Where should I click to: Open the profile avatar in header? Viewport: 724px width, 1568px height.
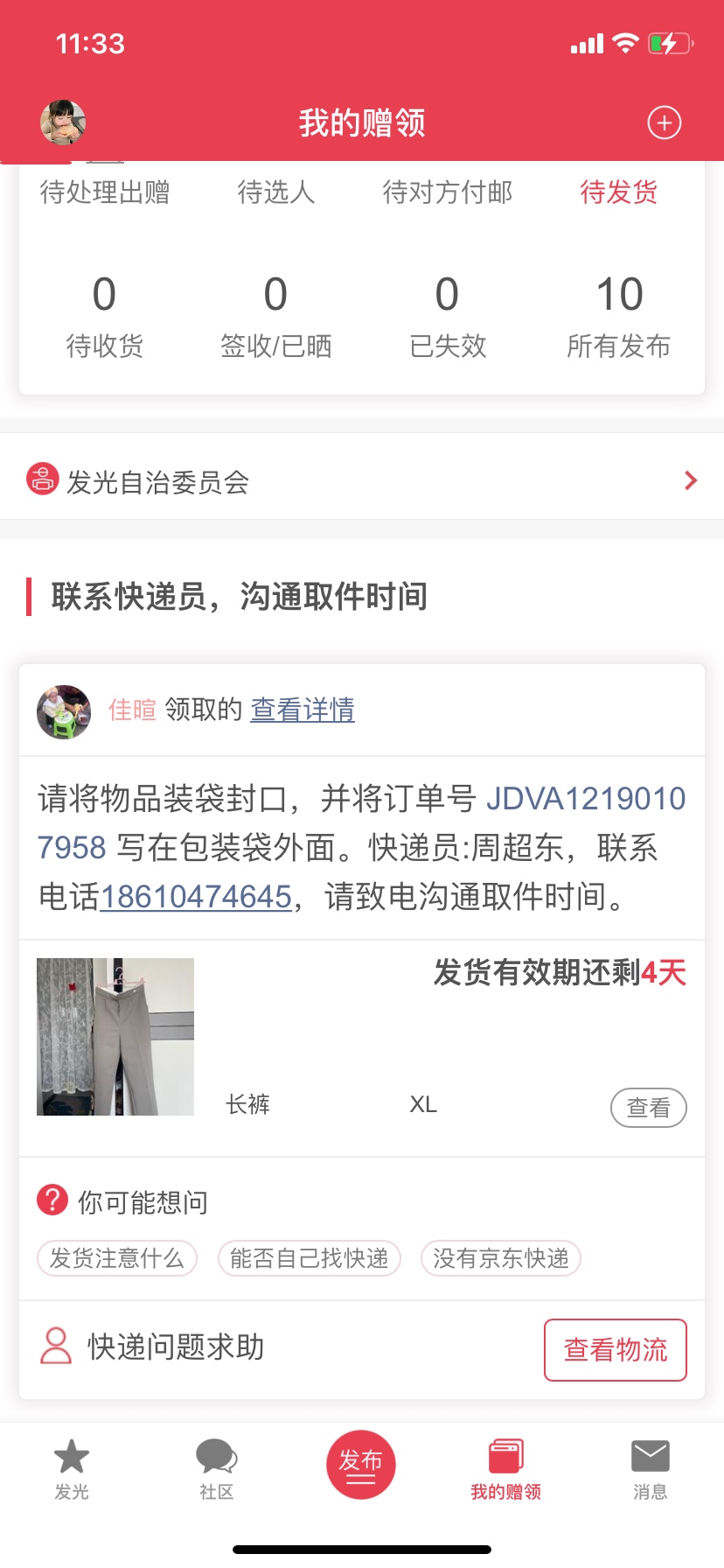point(63,122)
